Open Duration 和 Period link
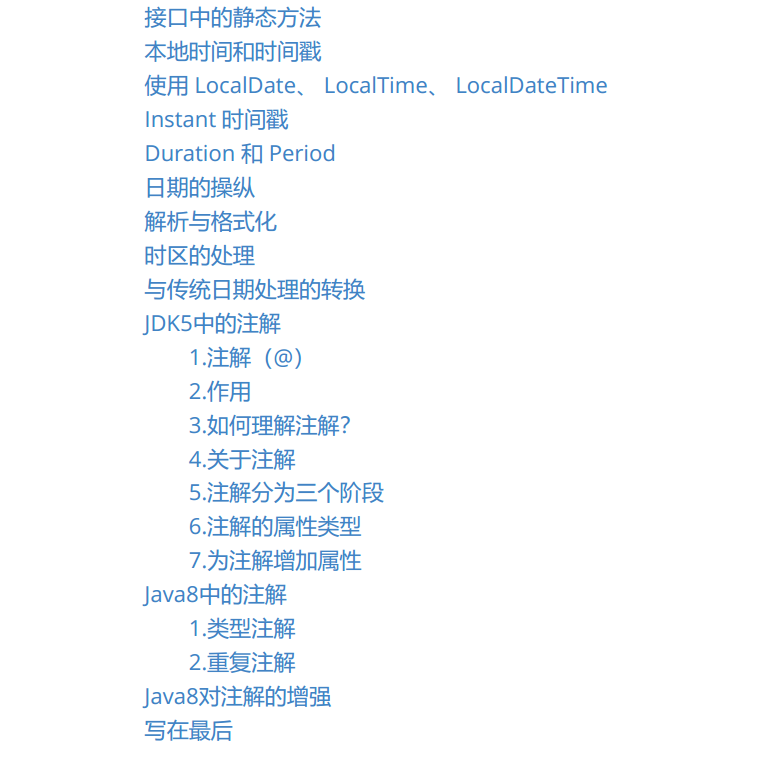The height and width of the screenshot is (765, 771). [x=239, y=154]
